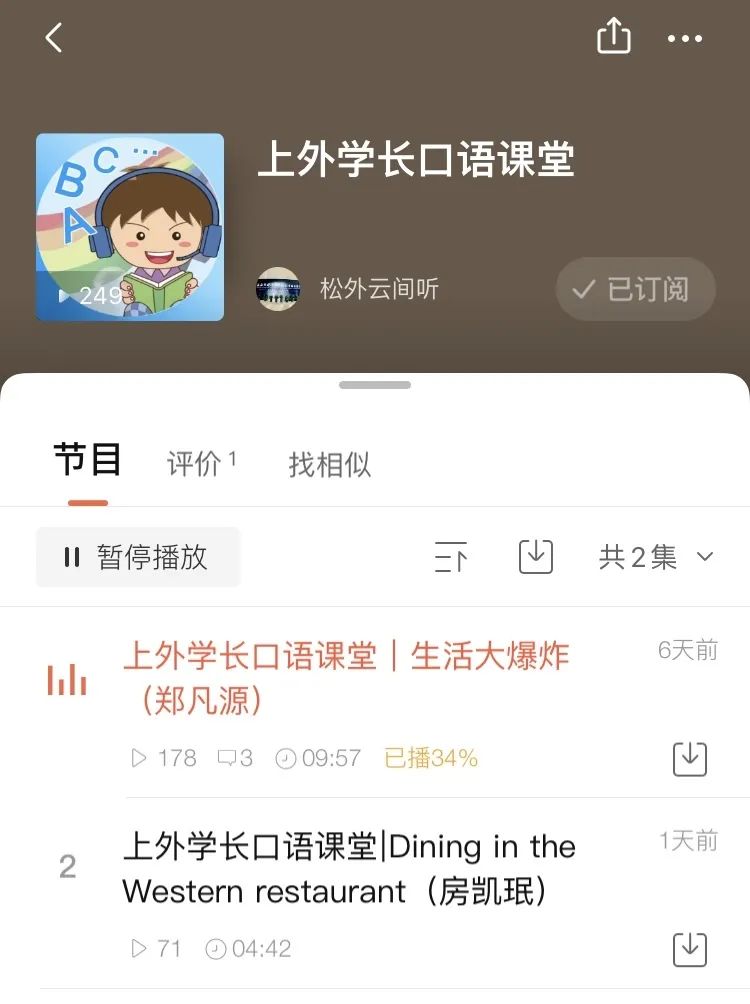
Task: Open the album cover image
Action: [130, 227]
